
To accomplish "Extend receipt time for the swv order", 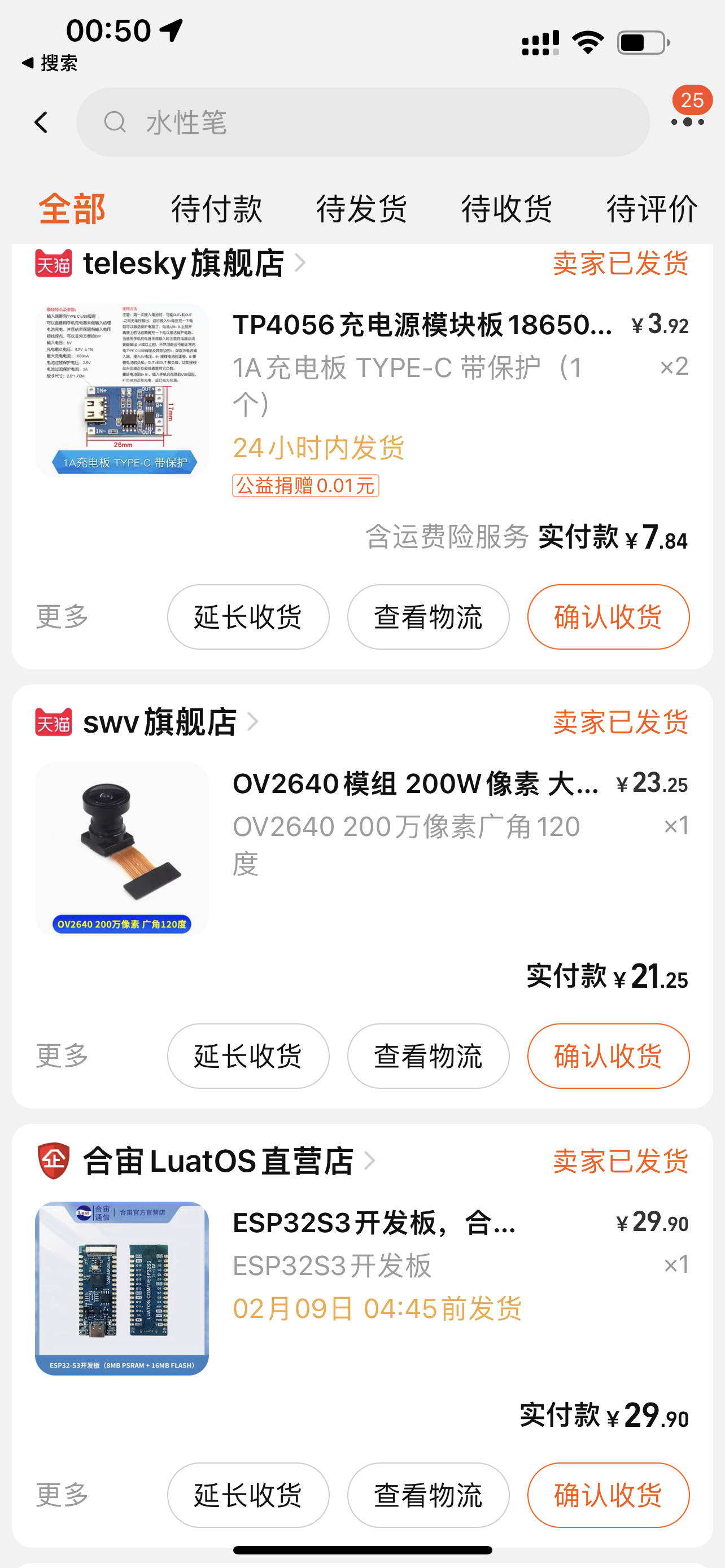I will coord(248,1055).
